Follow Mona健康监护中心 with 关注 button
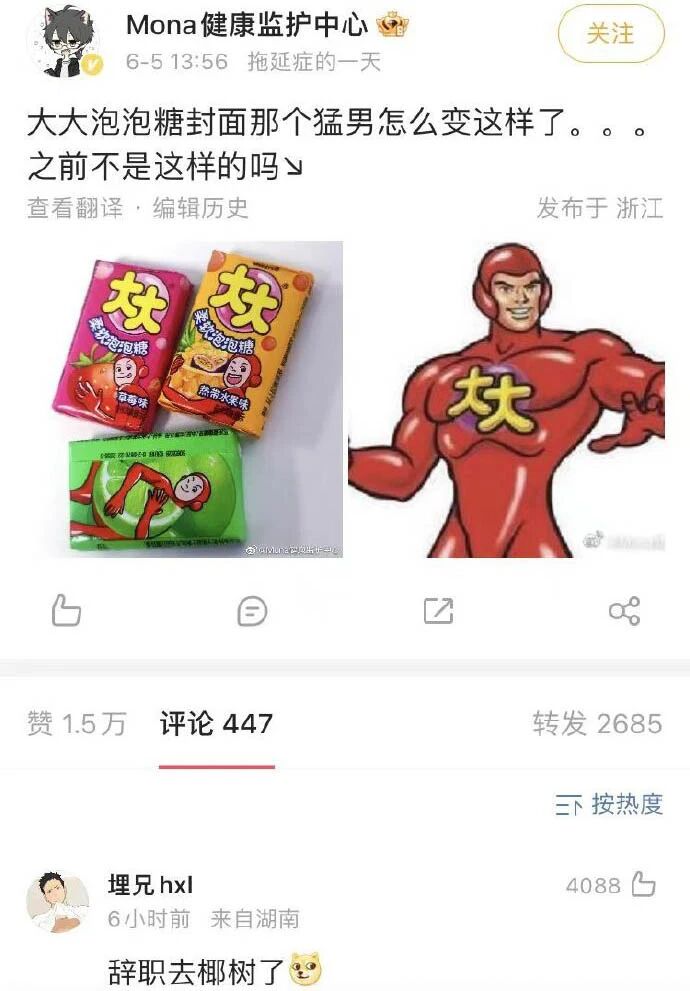690x991 pixels. [611, 34]
